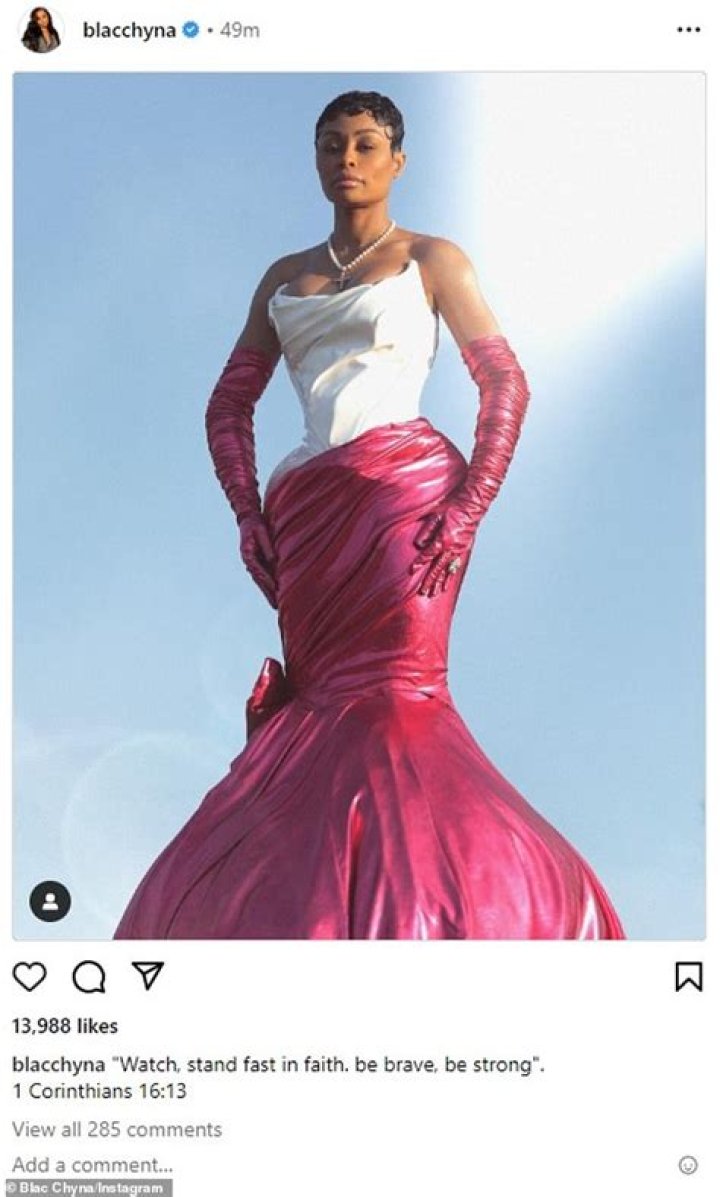Open the blacchyna username link

[129, 30]
